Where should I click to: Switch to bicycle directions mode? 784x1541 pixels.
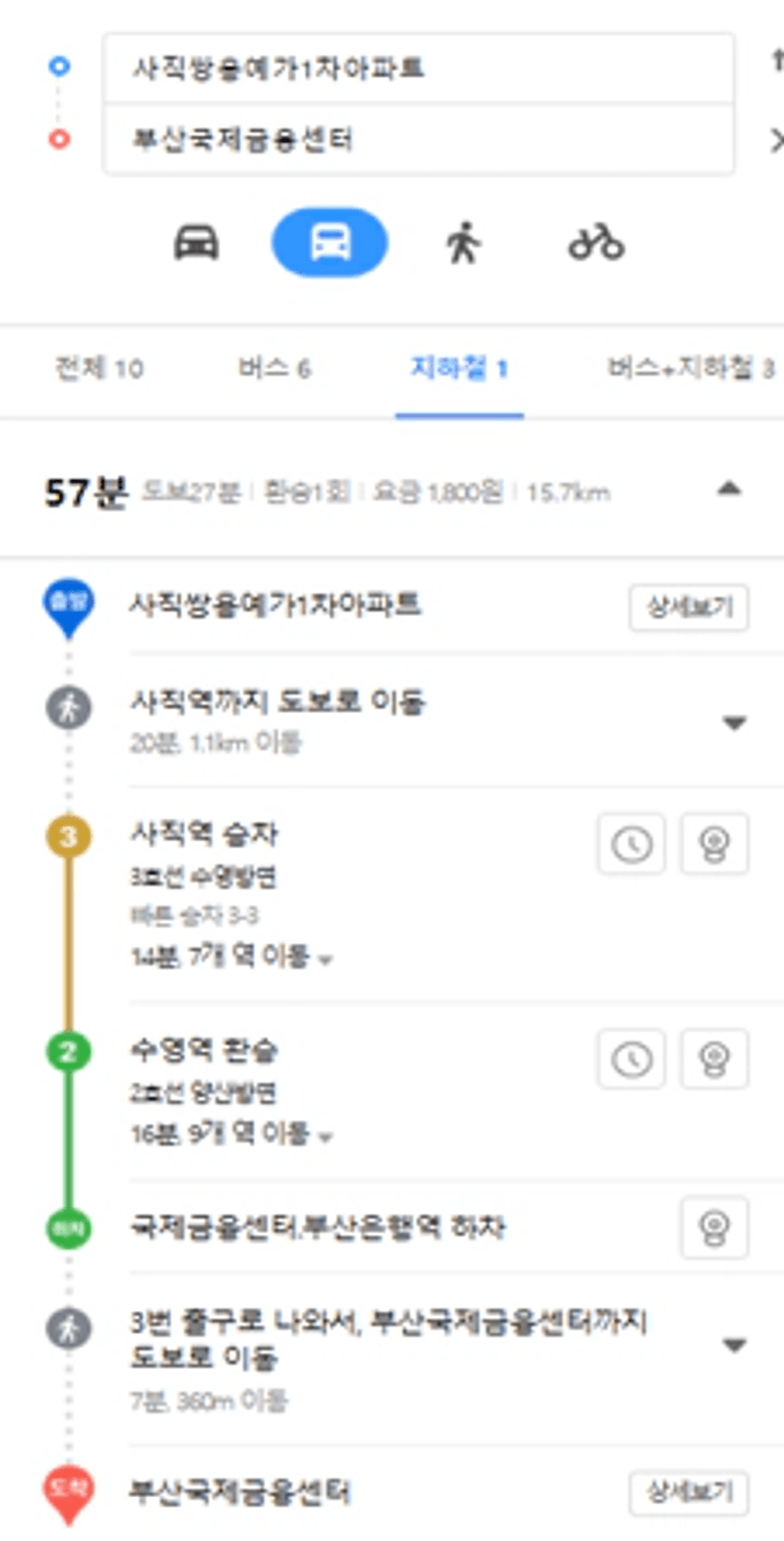coord(596,243)
